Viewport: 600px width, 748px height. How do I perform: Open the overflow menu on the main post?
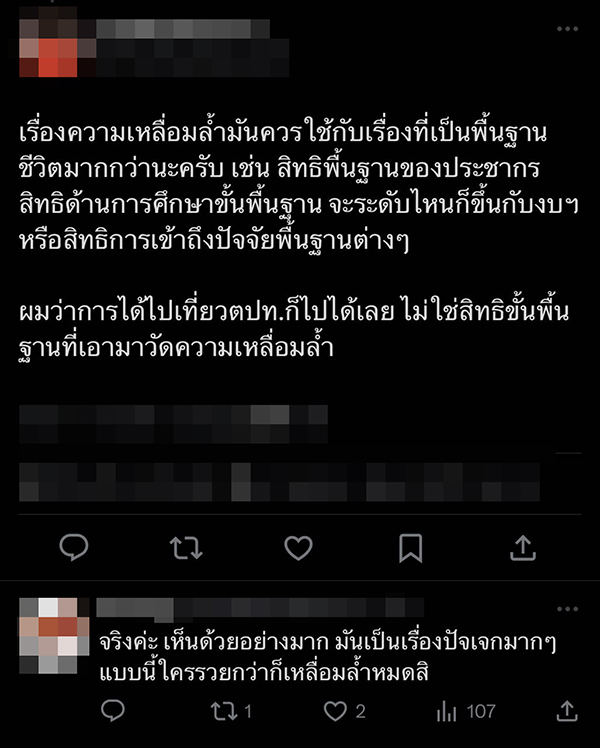568,29
